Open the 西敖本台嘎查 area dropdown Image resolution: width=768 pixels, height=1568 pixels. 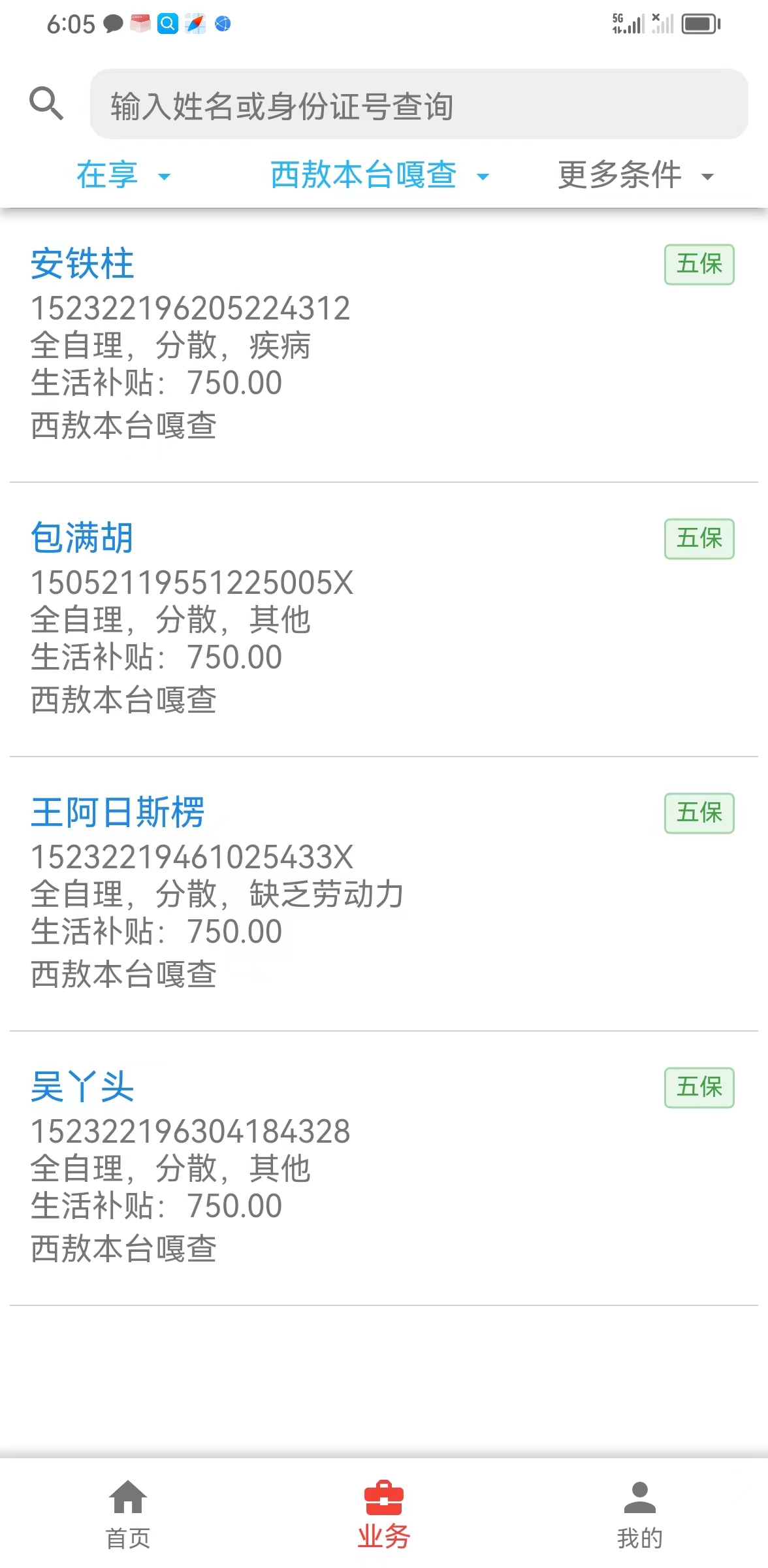379,175
